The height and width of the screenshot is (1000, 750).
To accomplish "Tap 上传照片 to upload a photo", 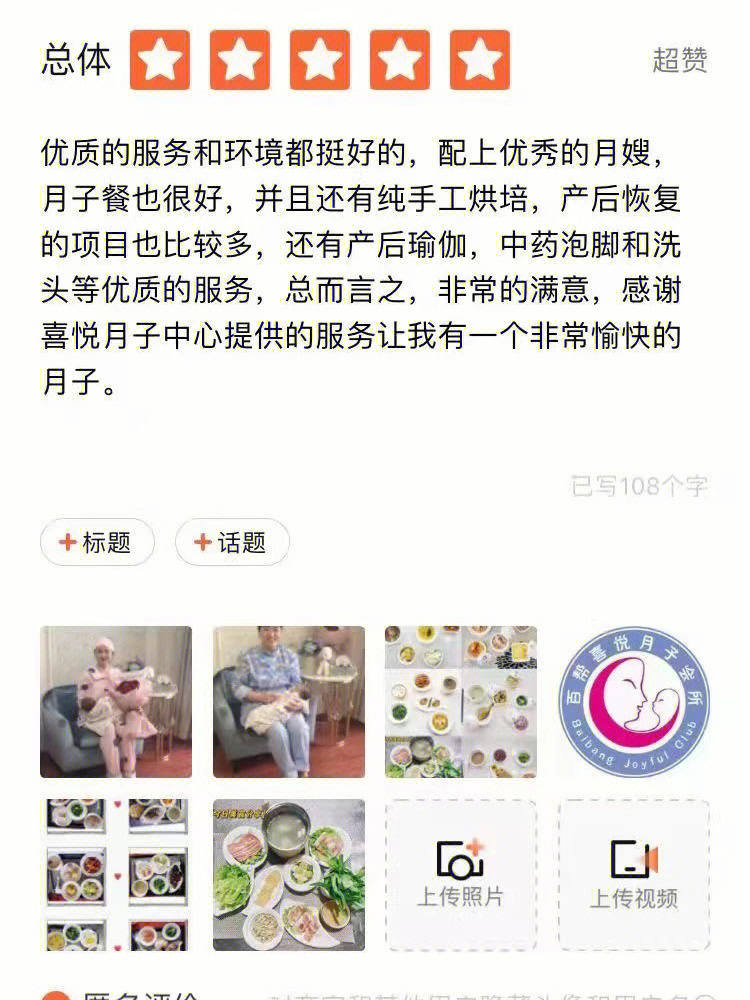I will coord(461,874).
